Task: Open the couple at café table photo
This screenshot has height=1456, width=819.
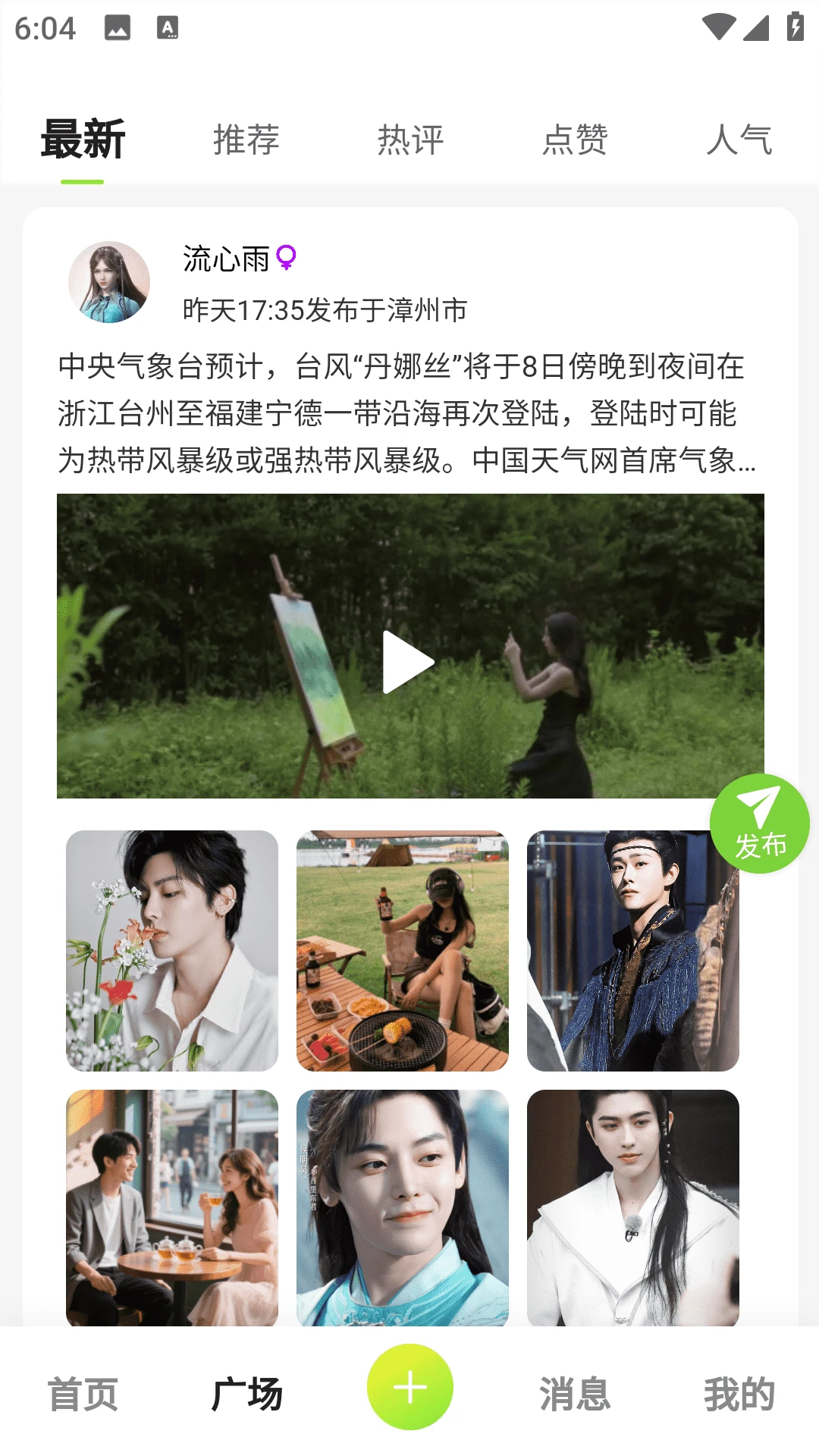Action: (172, 1207)
